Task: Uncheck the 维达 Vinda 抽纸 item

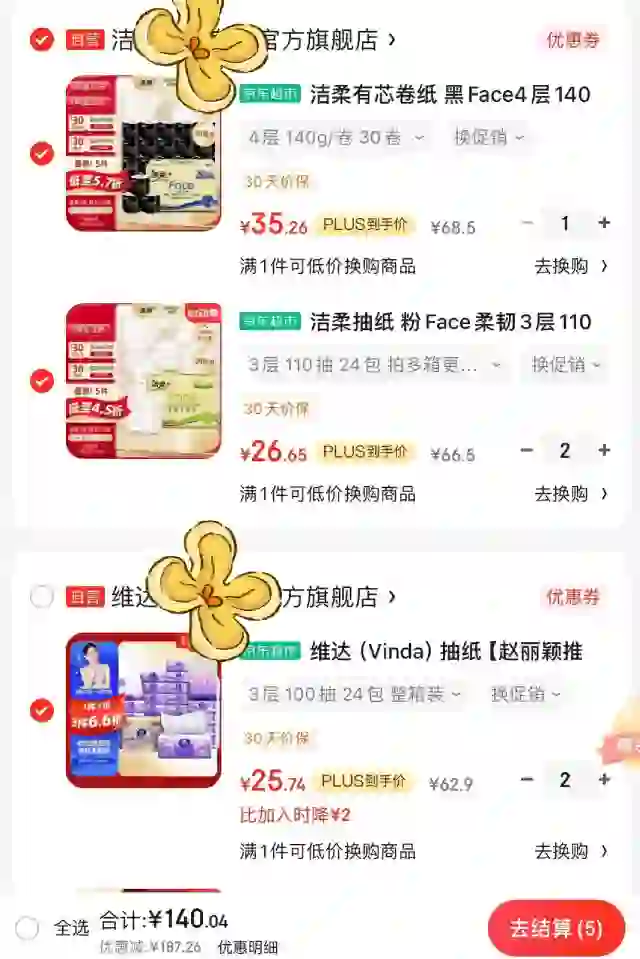Action: click(x=41, y=710)
